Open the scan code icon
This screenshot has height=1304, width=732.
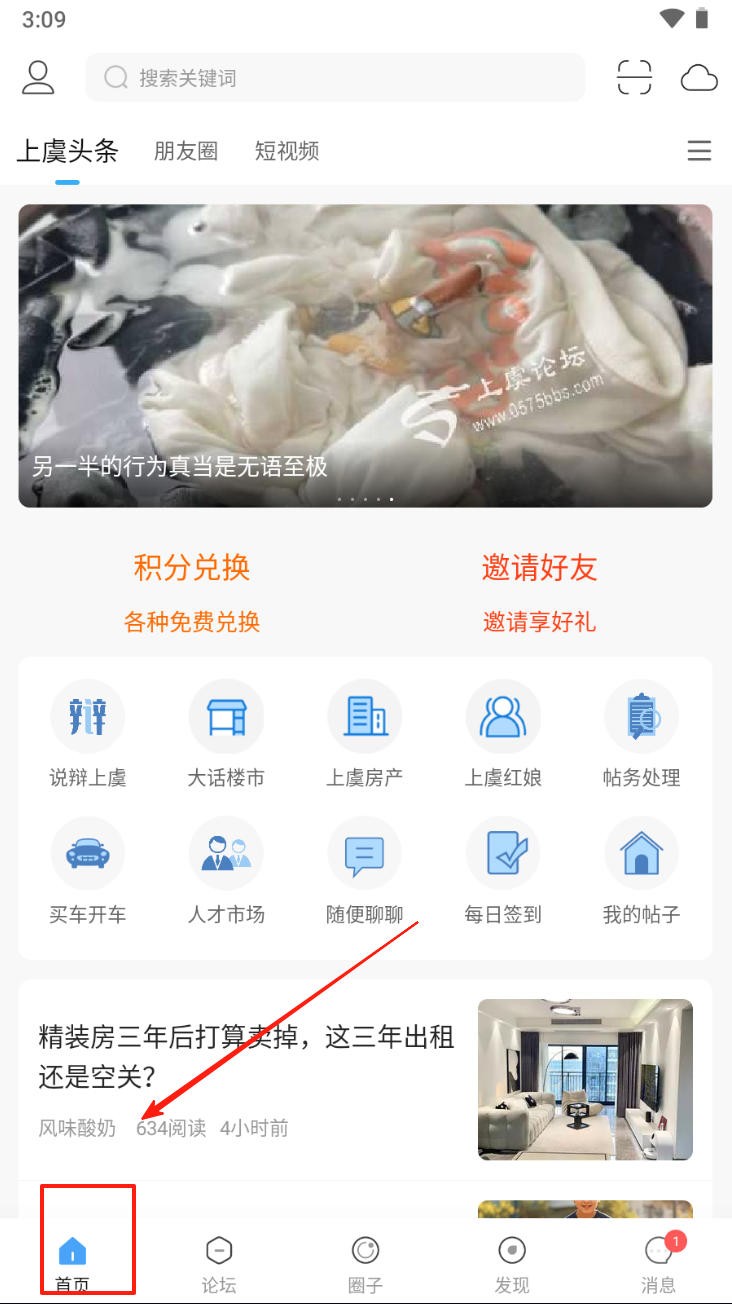pos(634,77)
